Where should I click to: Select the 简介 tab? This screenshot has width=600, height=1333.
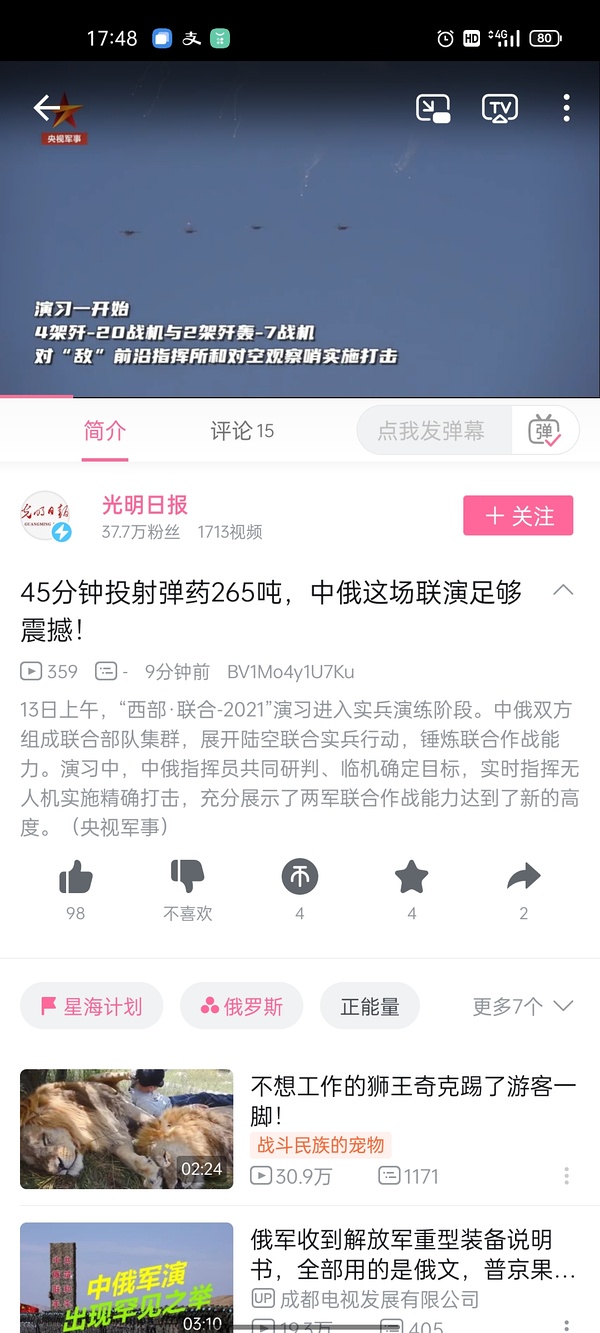pos(105,431)
